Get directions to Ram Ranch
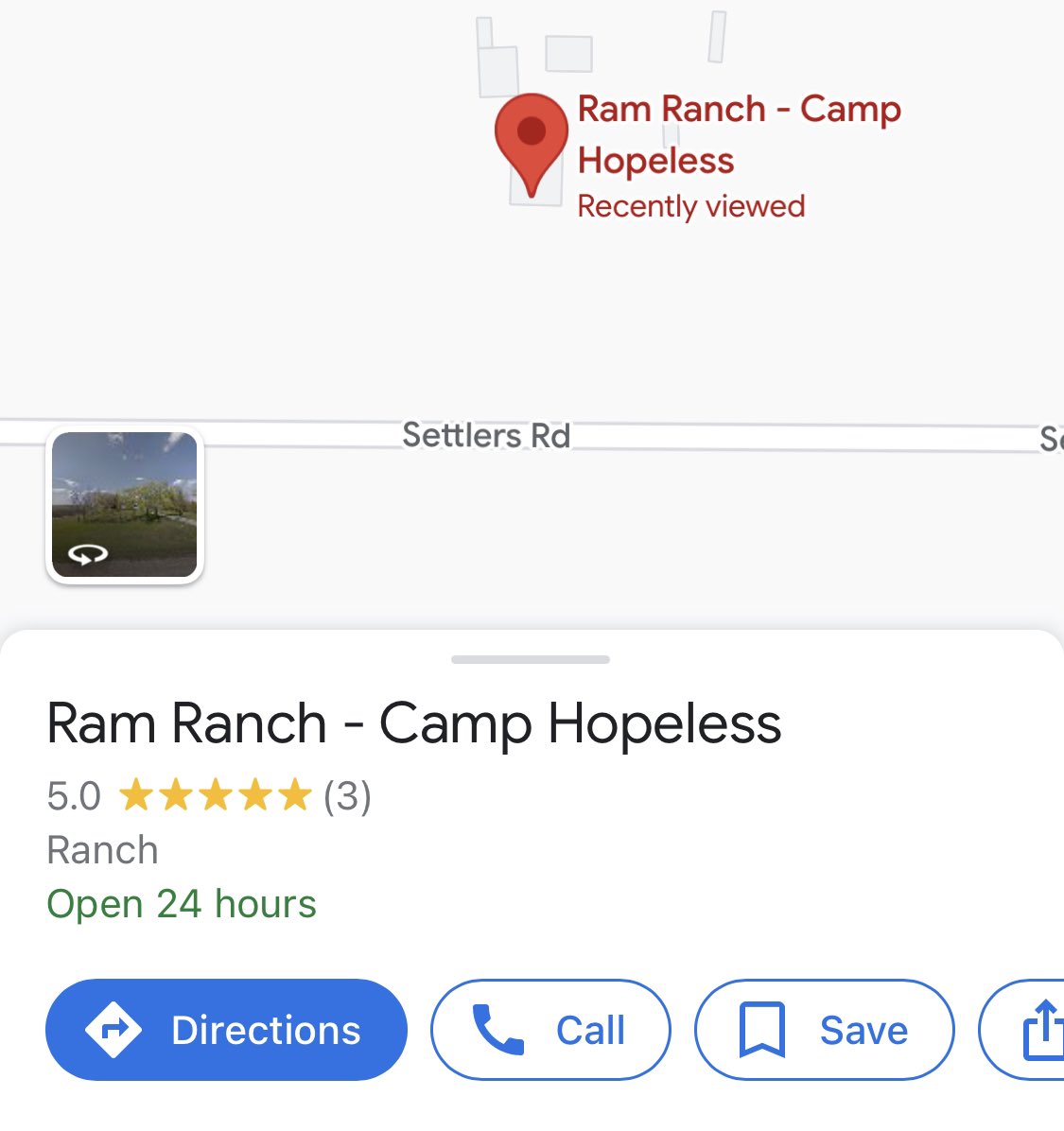Viewport: 1064px width, 1131px height. click(x=226, y=1030)
